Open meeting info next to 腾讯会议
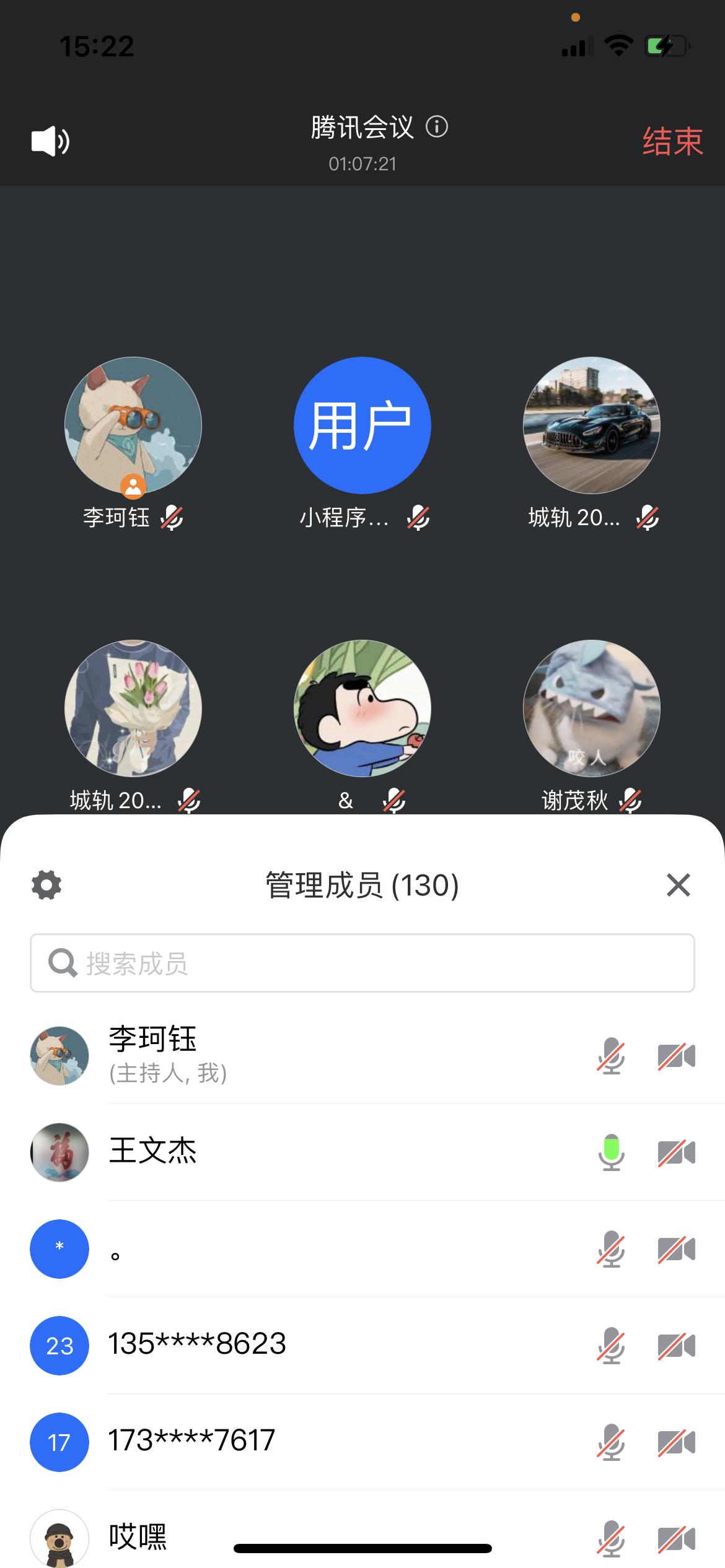 click(437, 127)
